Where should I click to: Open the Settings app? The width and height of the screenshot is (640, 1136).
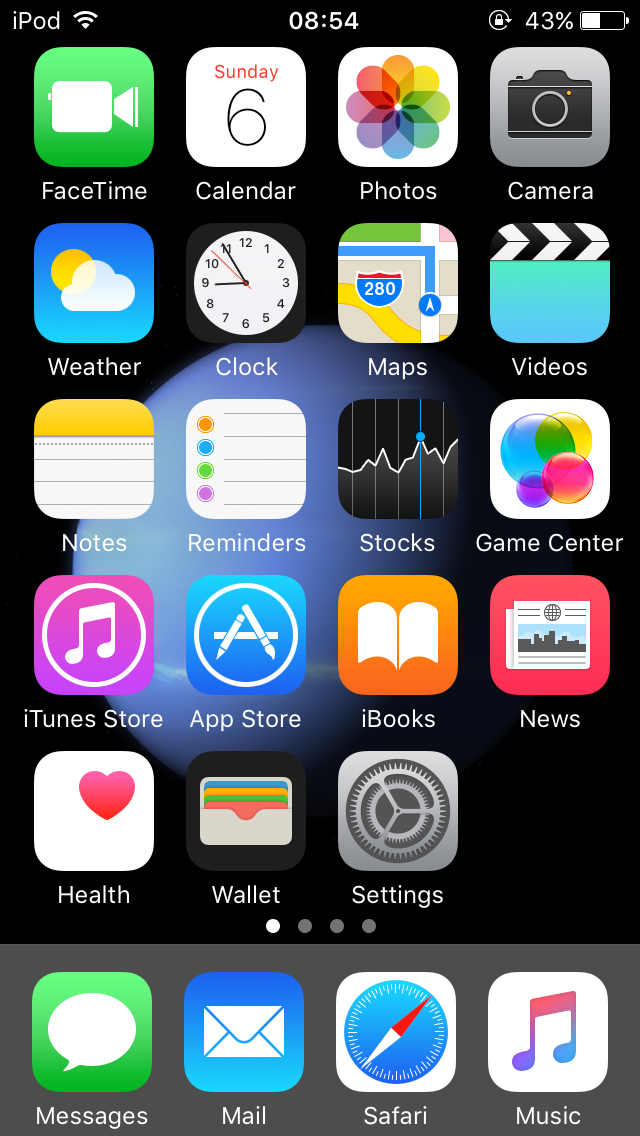(x=397, y=811)
